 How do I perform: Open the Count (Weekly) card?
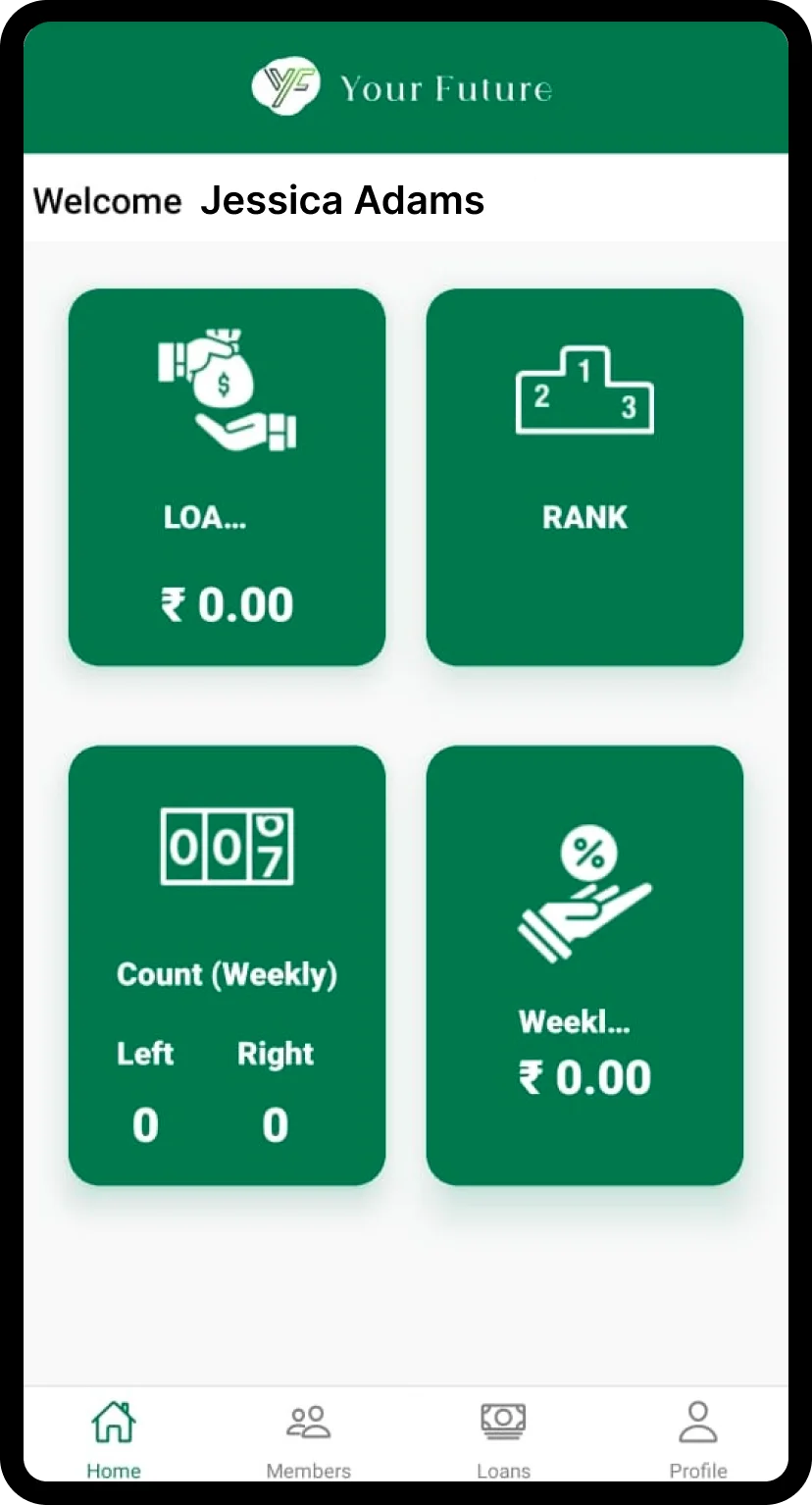pos(227,964)
